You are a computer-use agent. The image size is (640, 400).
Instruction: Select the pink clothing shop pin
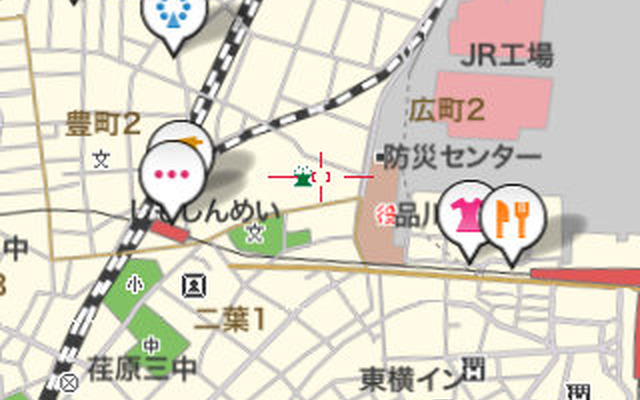468,214
